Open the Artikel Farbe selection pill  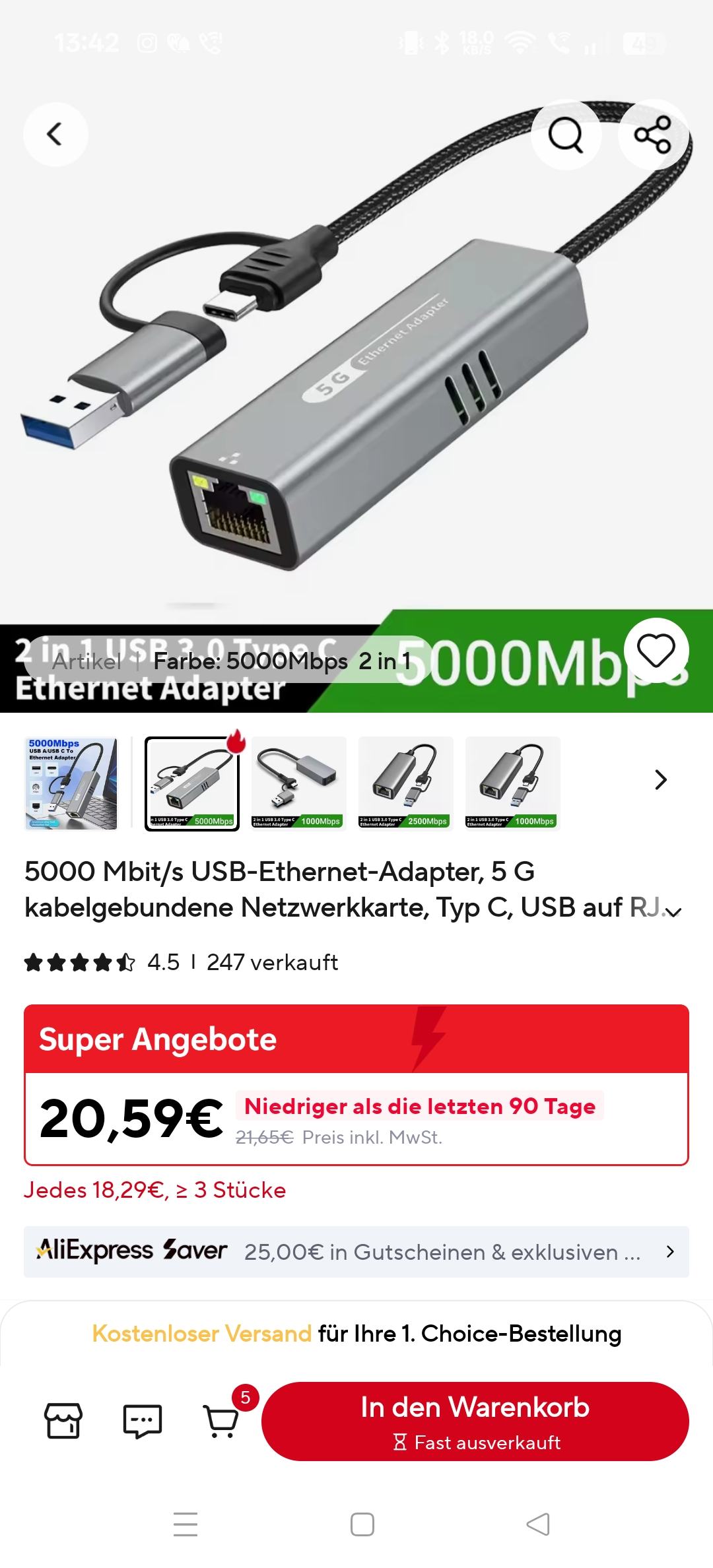pos(231,661)
